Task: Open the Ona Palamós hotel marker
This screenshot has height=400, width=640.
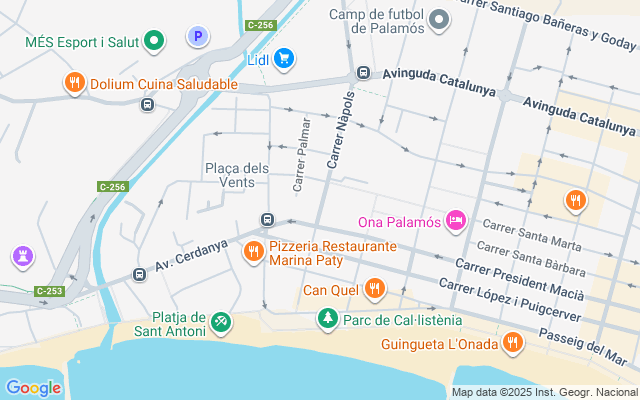Action: click(456, 220)
